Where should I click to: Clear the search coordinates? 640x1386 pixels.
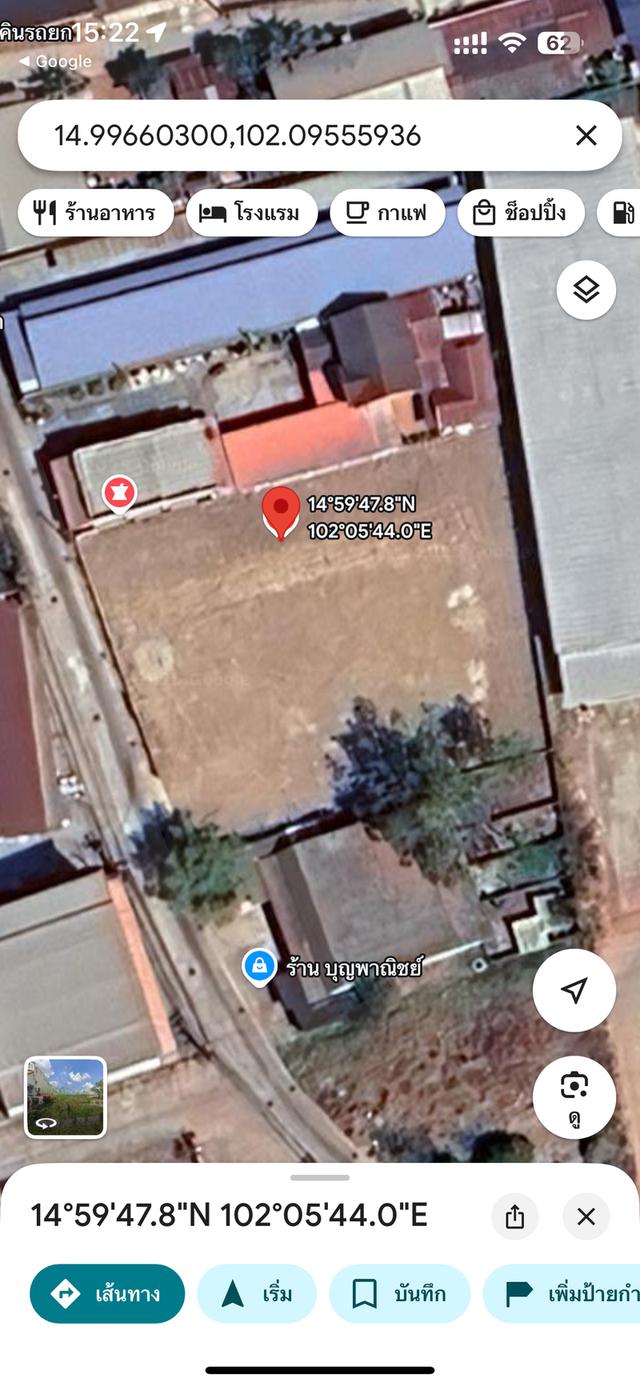click(x=586, y=136)
